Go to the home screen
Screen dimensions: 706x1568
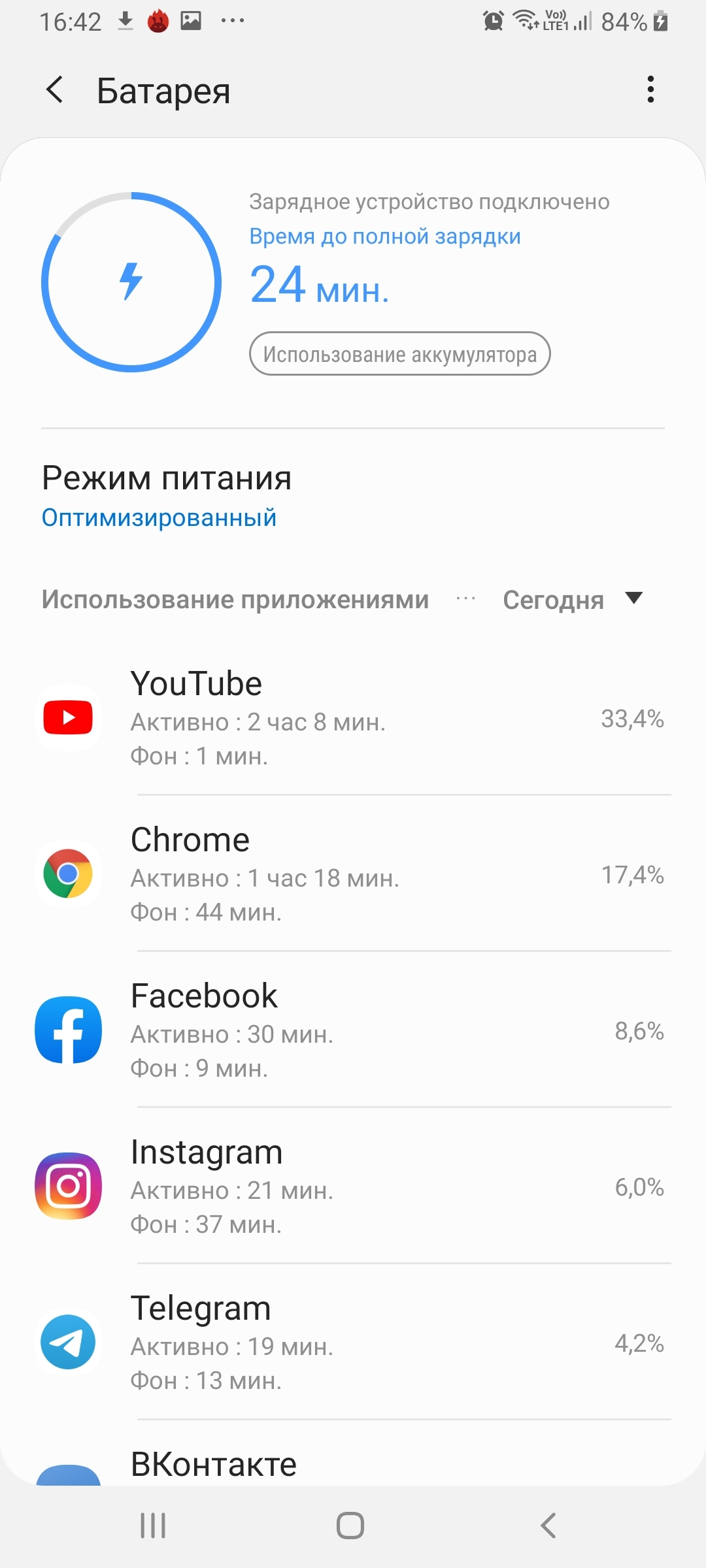tap(350, 1526)
